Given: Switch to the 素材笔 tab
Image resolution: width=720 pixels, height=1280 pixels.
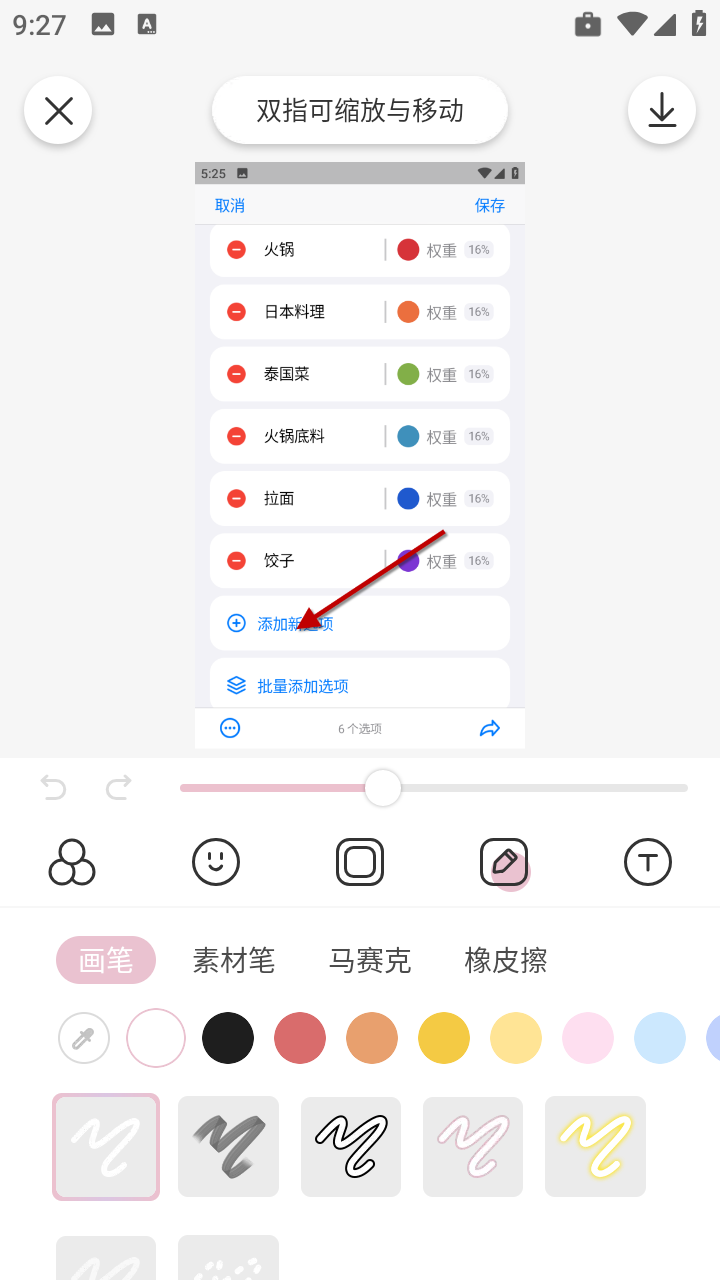Looking at the screenshot, I should [x=234, y=961].
